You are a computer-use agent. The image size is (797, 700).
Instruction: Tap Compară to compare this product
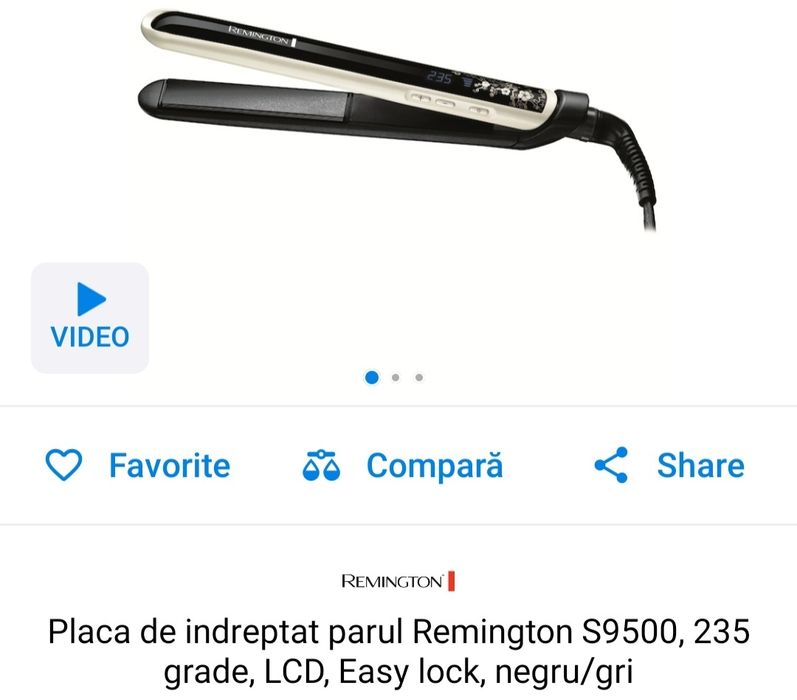pos(402,466)
